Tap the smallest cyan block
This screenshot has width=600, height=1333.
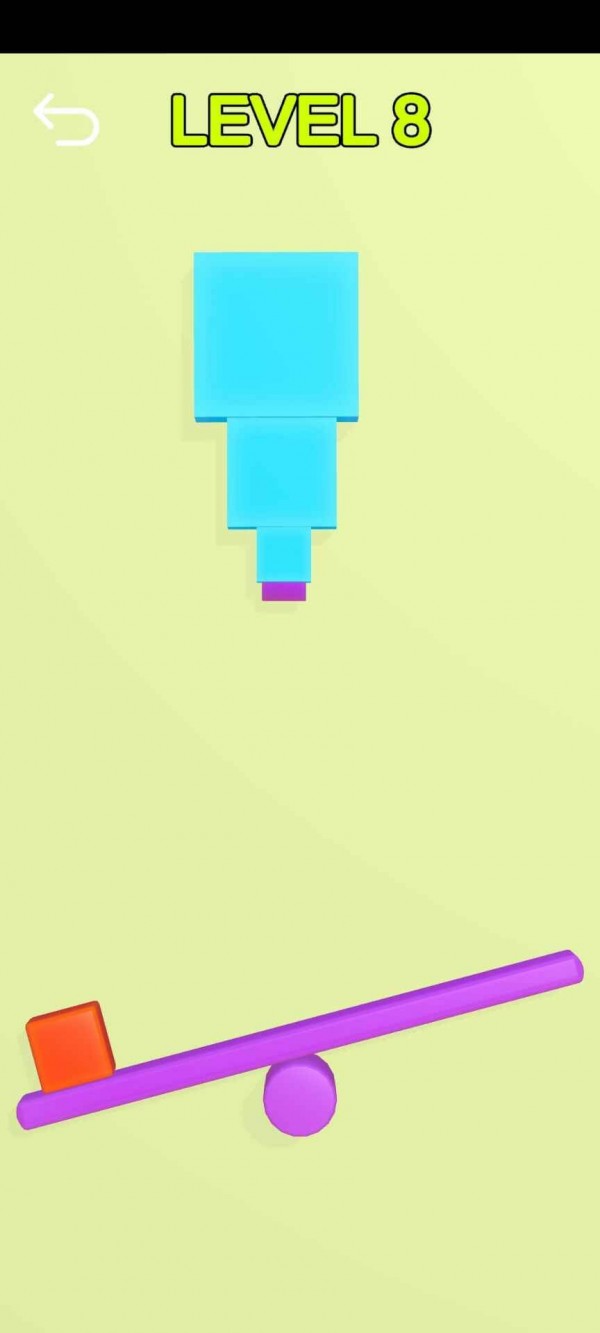283,554
